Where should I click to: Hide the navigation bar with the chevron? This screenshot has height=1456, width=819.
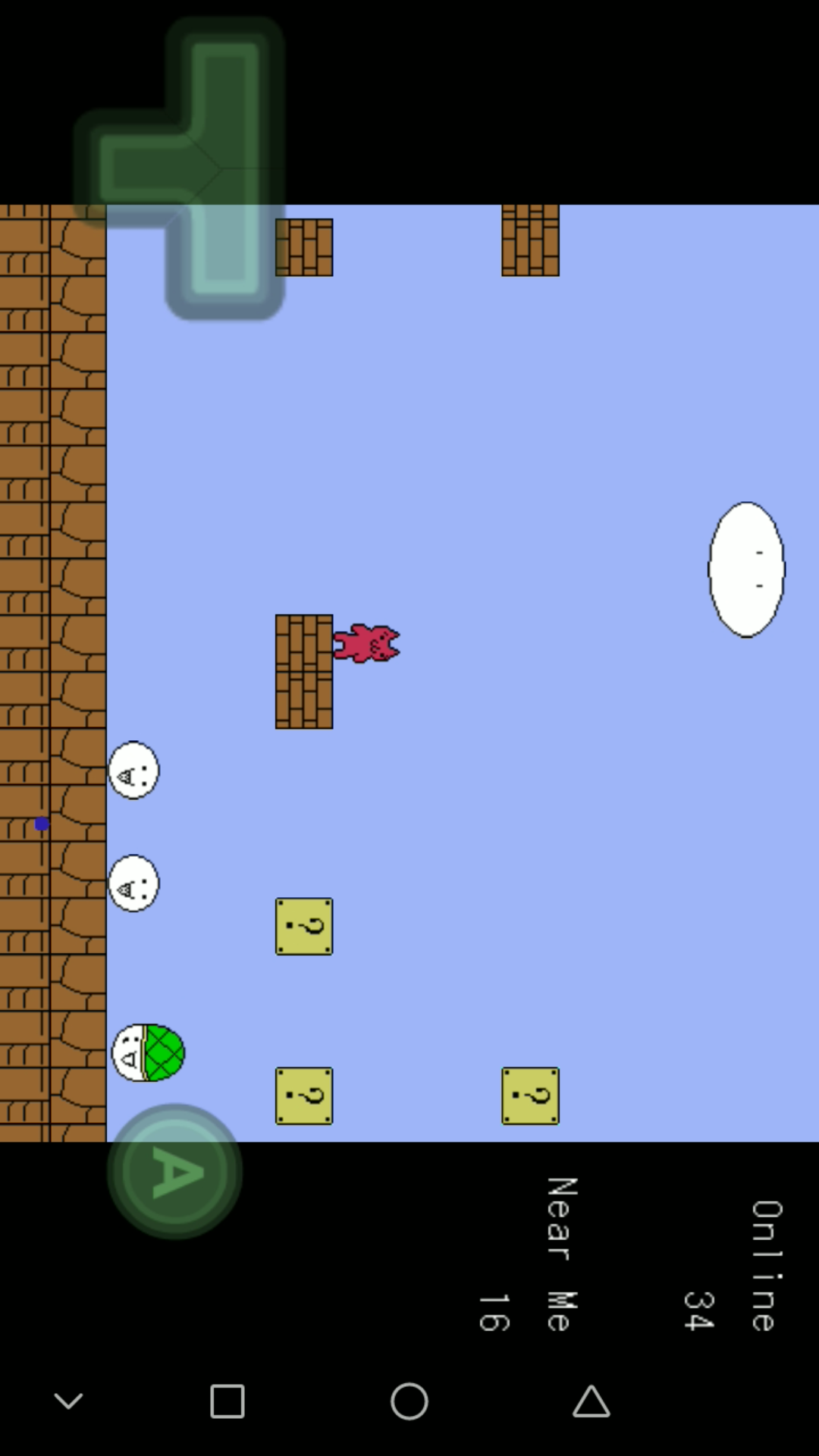(68, 1401)
